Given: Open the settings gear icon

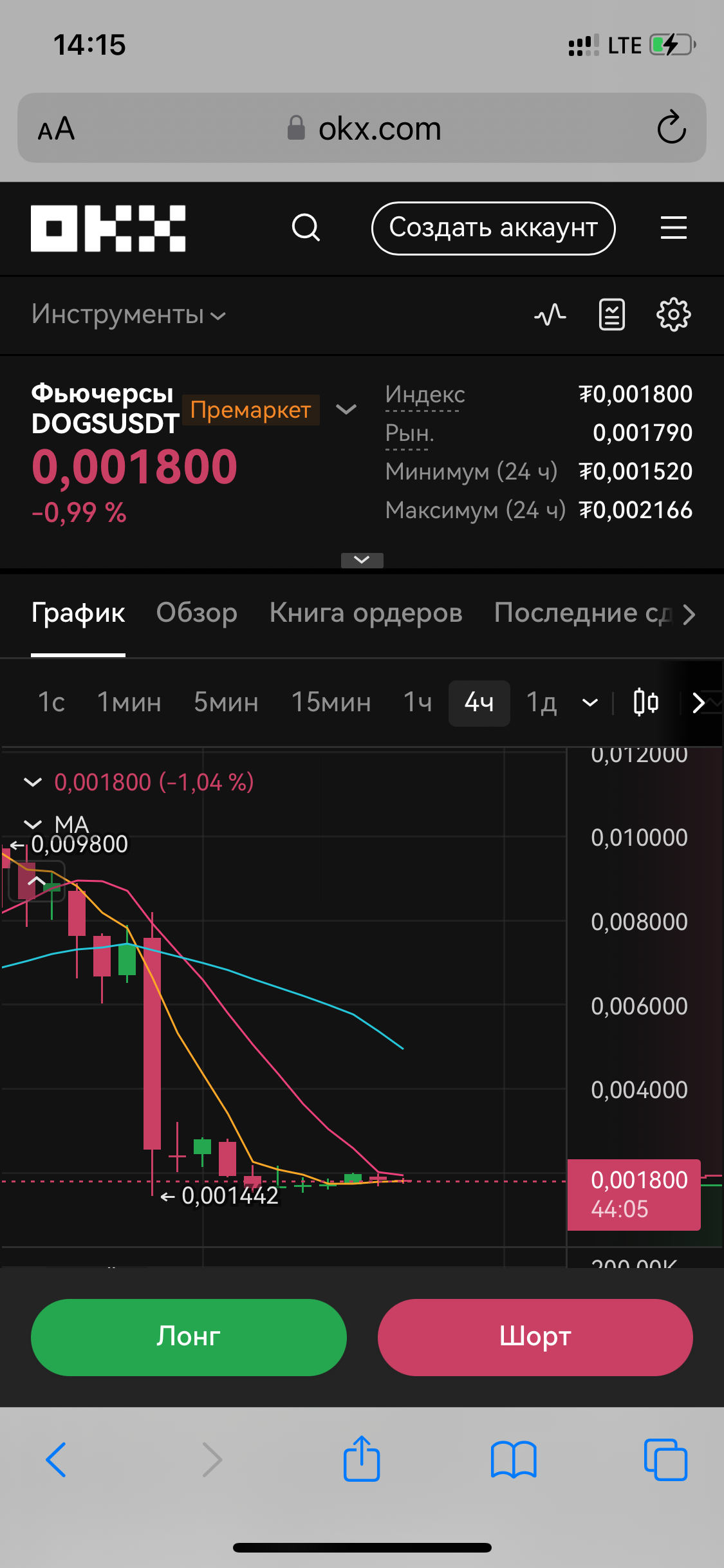Looking at the screenshot, I should coord(673,315).
